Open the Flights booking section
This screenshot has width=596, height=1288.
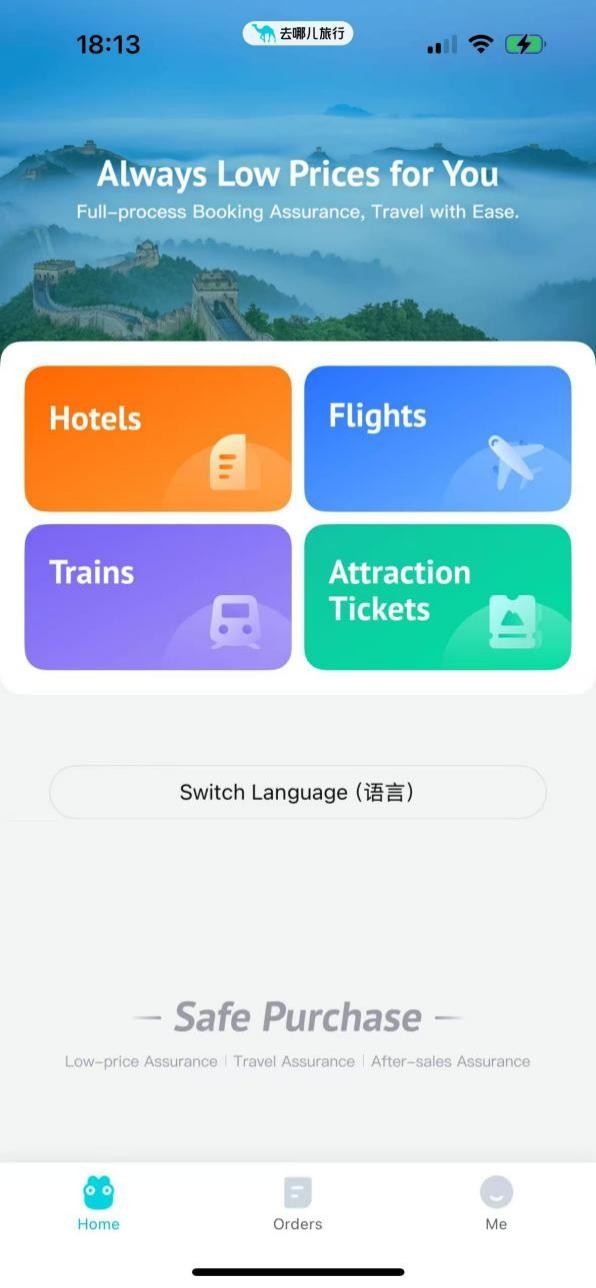(x=438, y=438)
